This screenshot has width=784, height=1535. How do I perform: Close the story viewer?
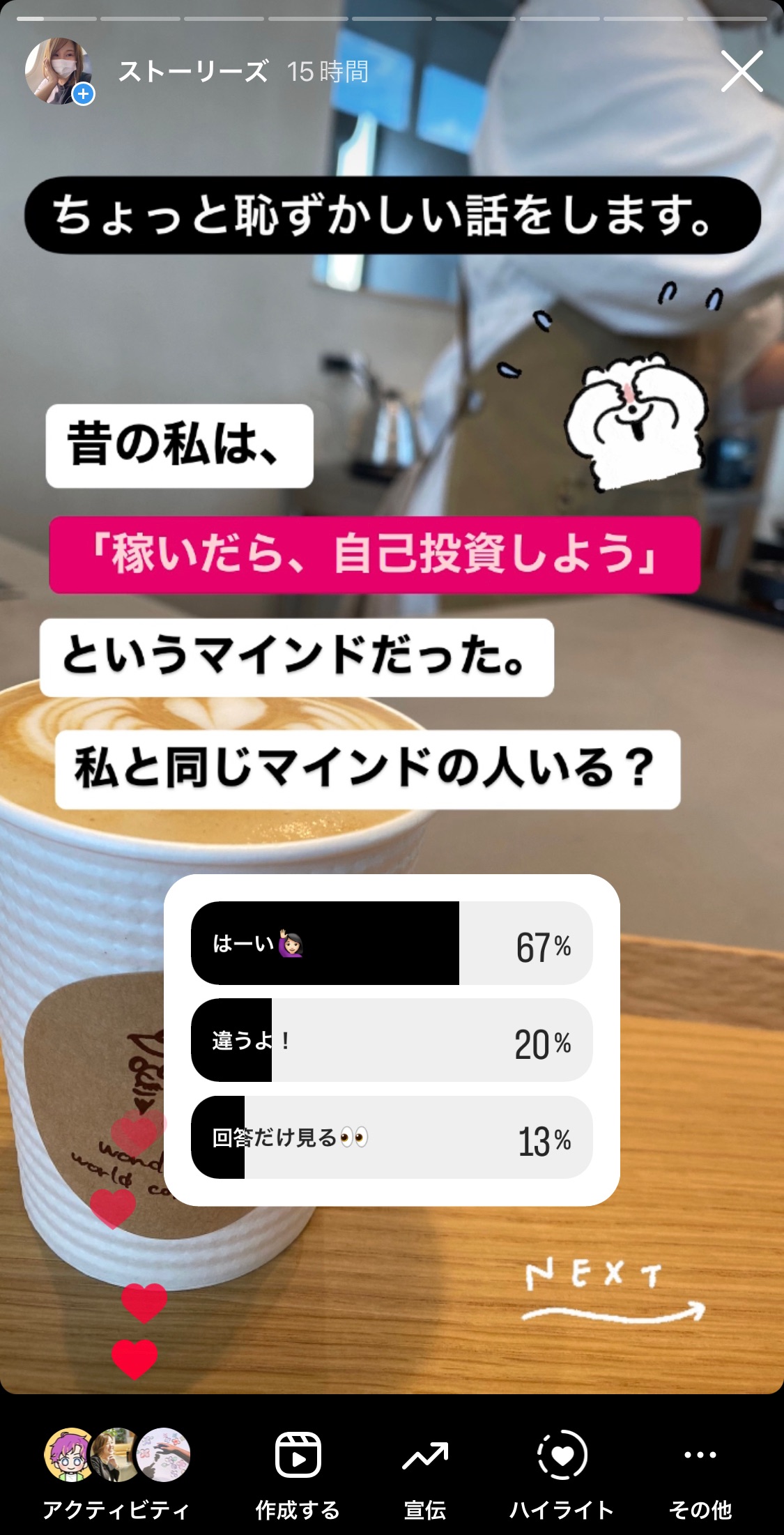pos(741,71)
